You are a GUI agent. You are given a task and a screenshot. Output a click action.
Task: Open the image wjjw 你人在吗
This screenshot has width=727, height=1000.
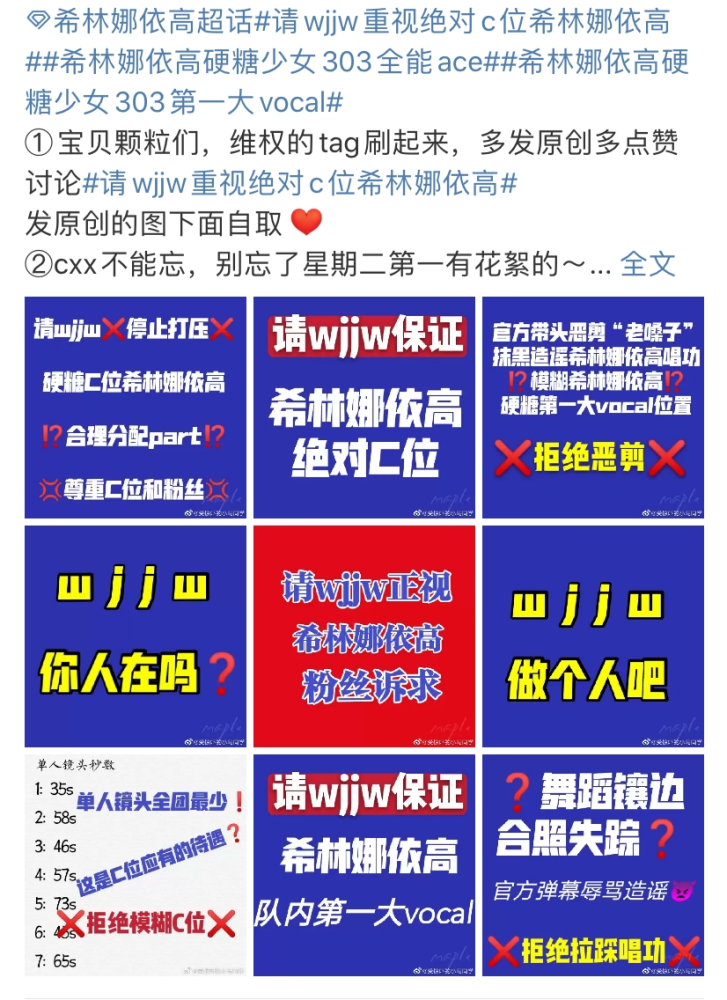click(135, 636)
